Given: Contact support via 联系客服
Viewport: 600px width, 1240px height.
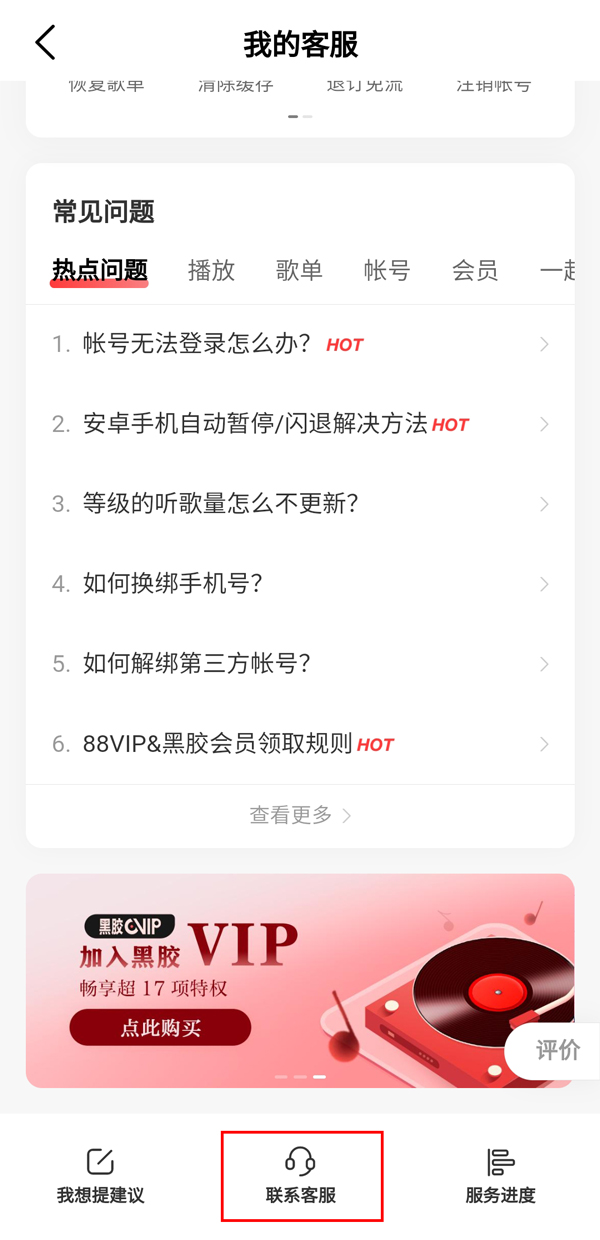Looking at the screenshot, I should [301, 1176].
